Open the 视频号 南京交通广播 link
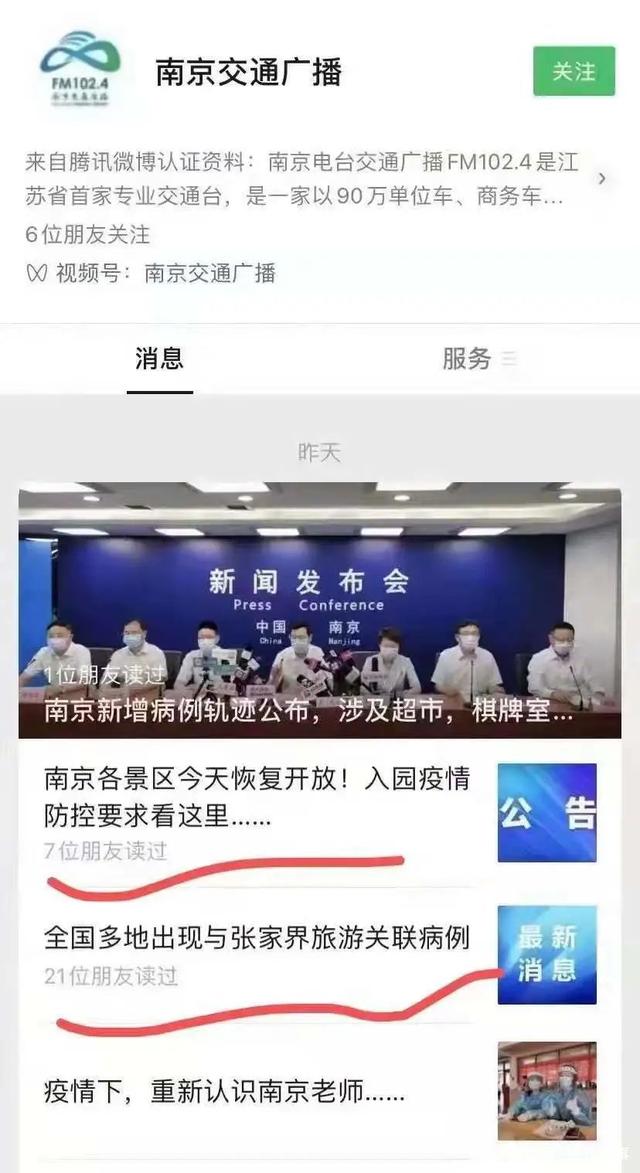This screenshot has height=1173, width=640. coord(150,273)
